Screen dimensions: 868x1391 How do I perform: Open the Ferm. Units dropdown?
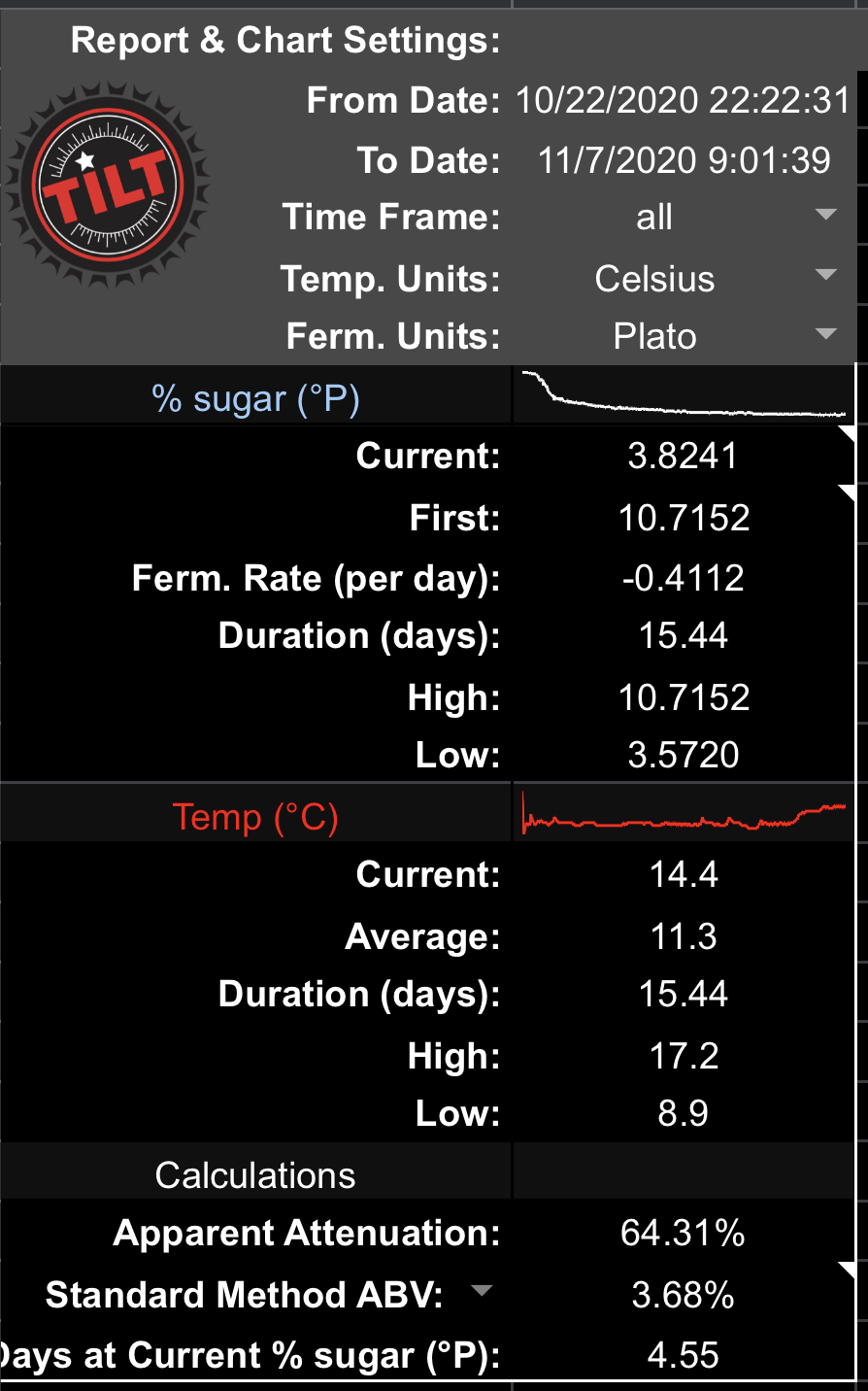(825, 334)
